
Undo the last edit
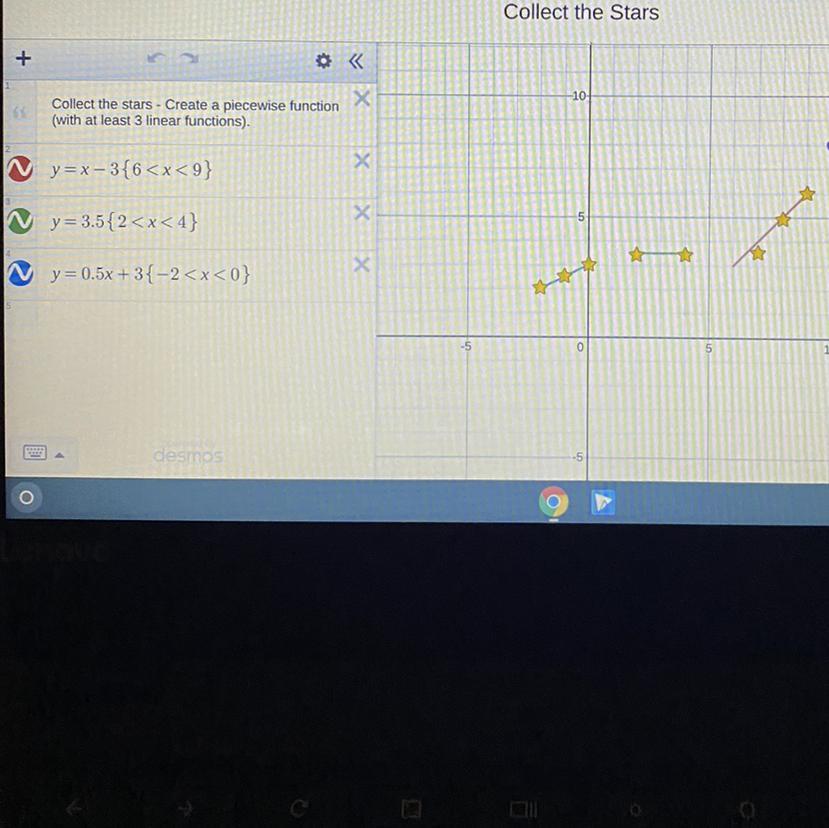[x=154, y=61]
